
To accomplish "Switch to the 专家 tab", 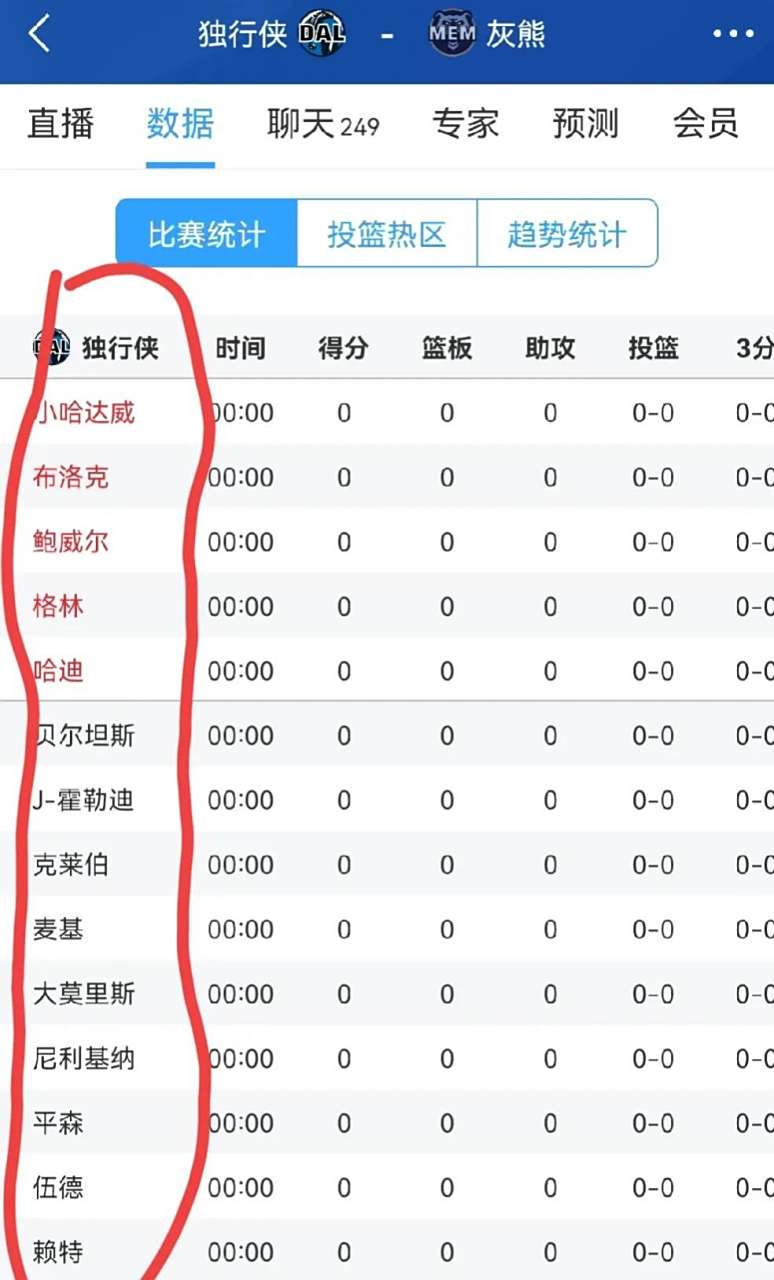I will coord(465,124).
